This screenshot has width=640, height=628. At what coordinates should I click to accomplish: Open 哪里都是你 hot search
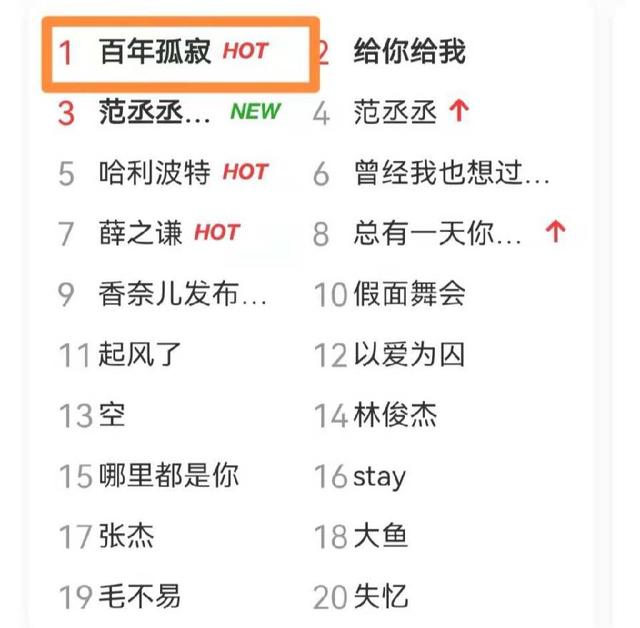coord(168,475)
